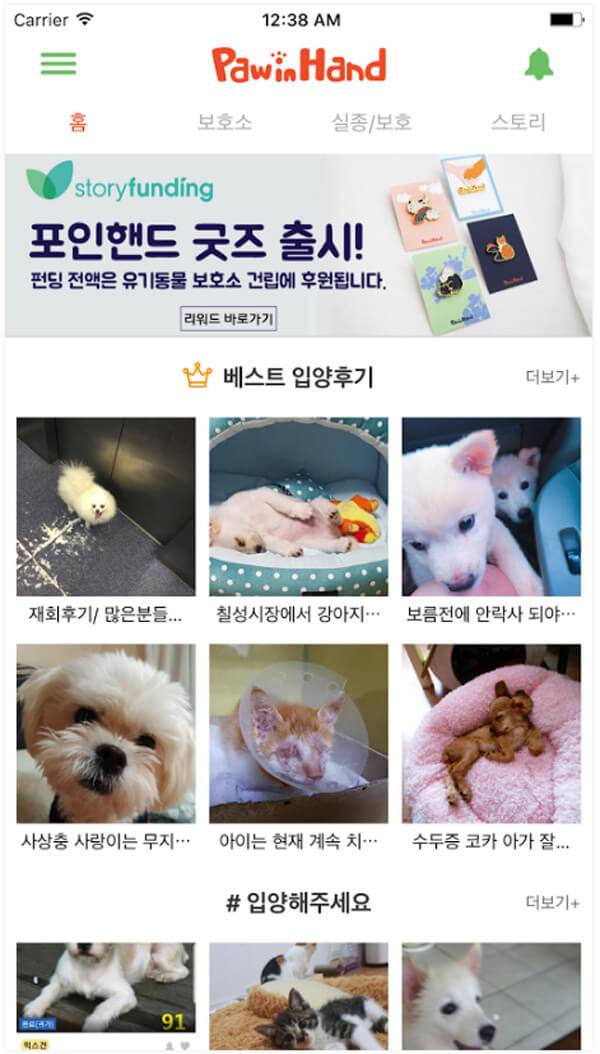Viewport: 600px width, 1054px height.
Task: Open the hamburger drawer menu
Action: point(58,63)
